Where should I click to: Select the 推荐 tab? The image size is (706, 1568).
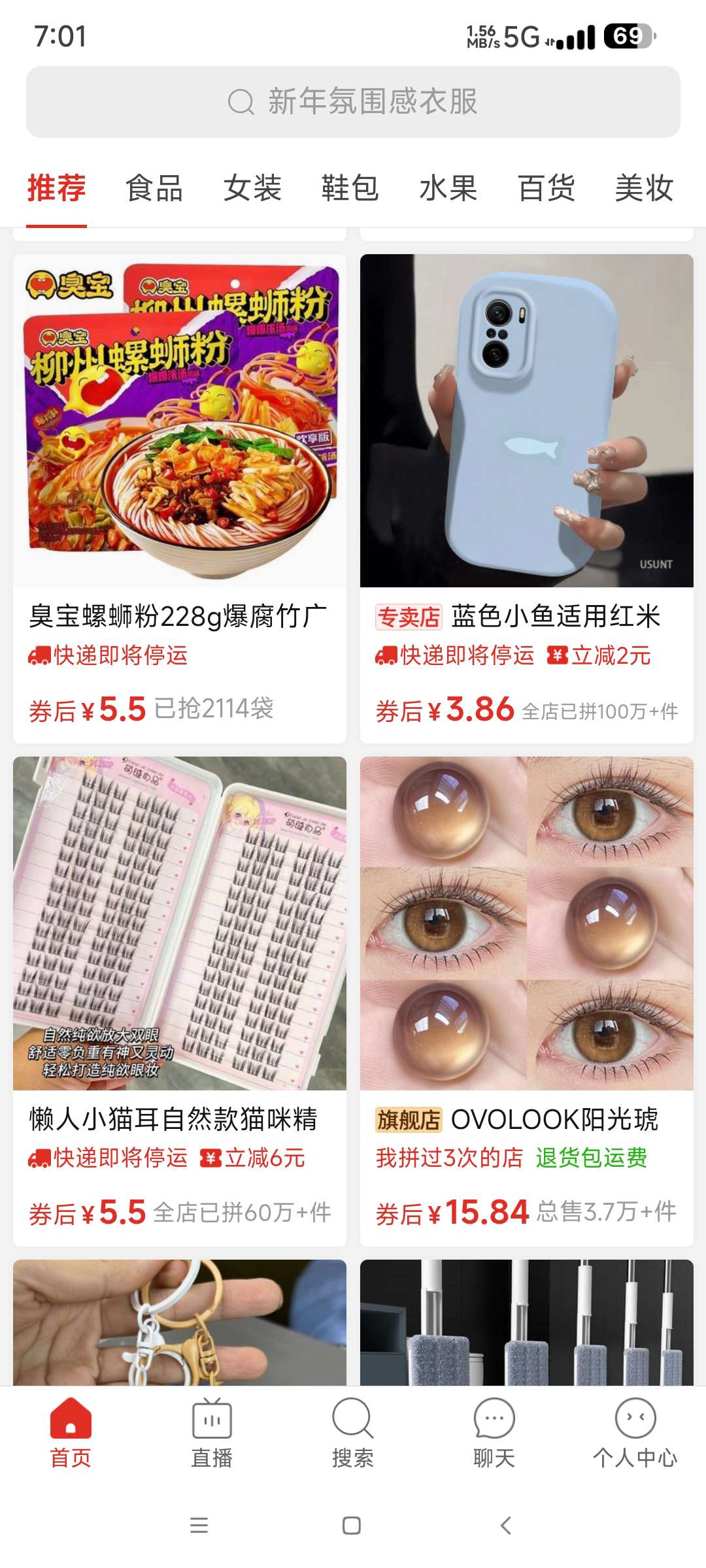click(x=57, y=188)
